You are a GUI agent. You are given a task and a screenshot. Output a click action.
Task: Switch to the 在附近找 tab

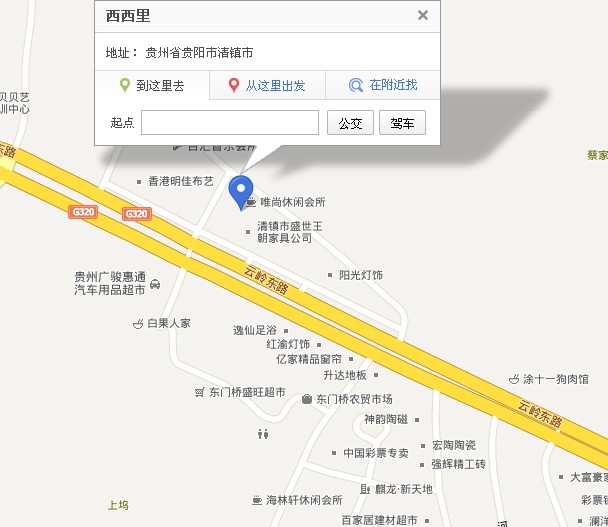pyautogui.click(x=383, y=86)
